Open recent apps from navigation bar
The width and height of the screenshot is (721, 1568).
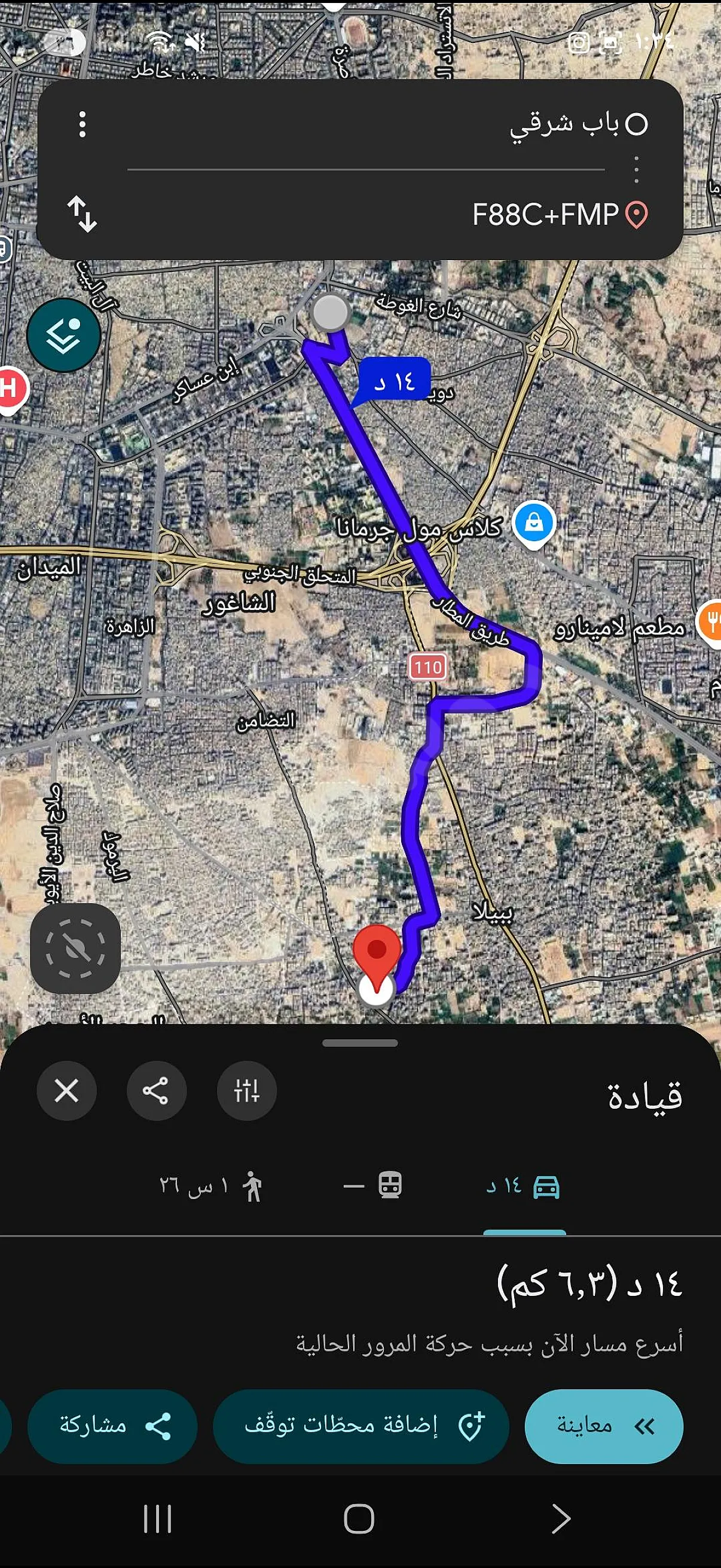[x=158, y=1519]
